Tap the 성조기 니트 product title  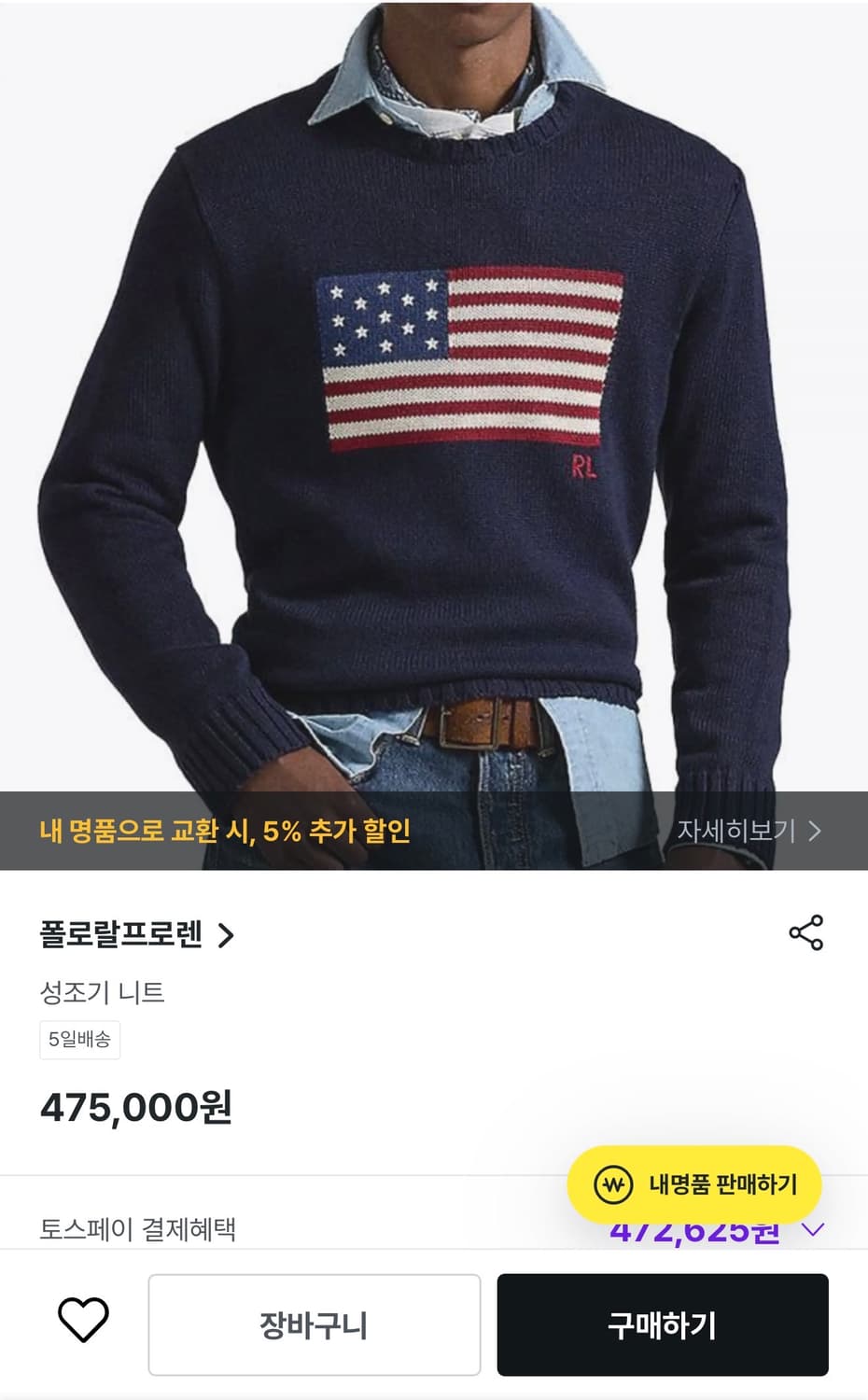click(103, 993)
